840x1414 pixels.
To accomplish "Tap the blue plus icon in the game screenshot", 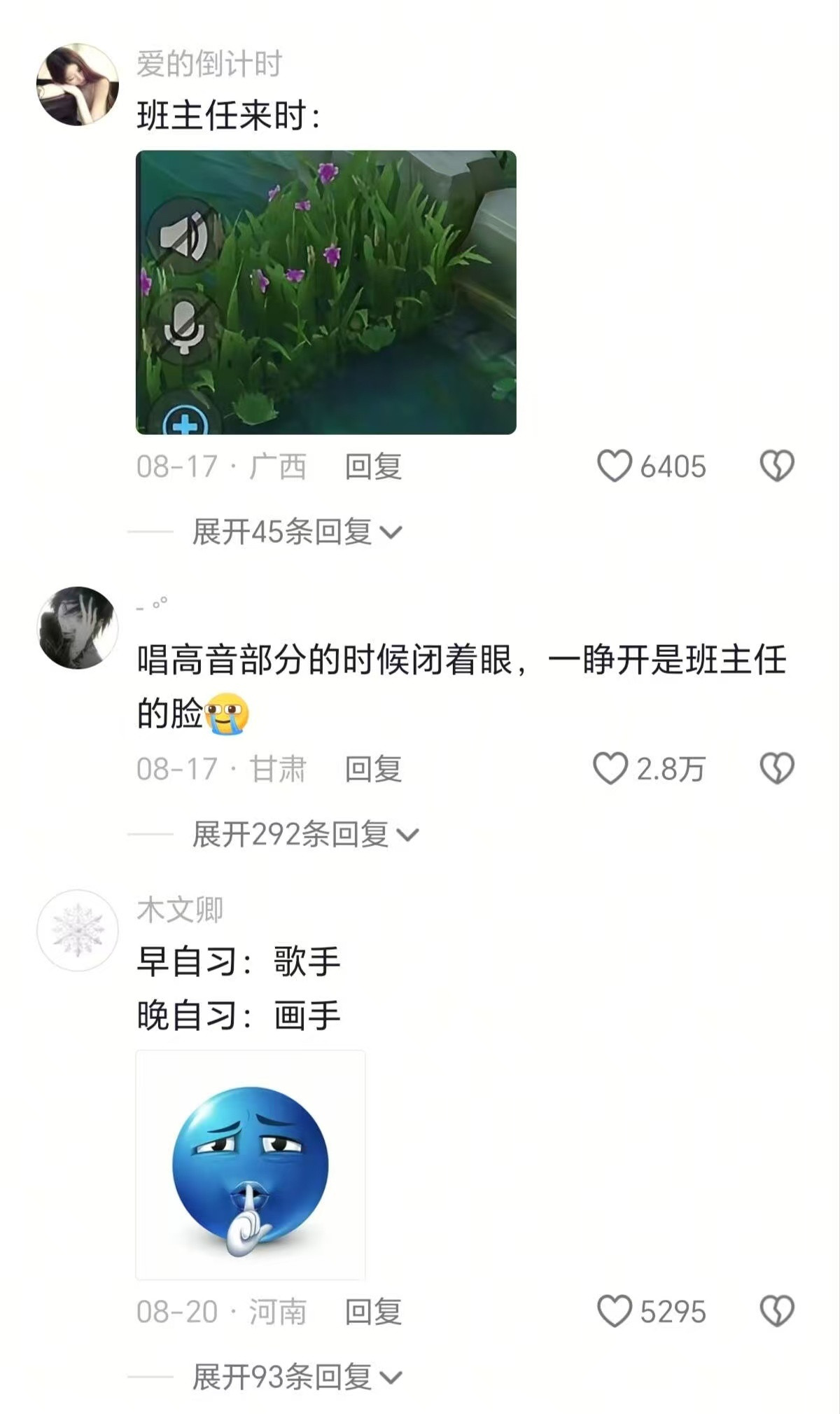I will point(183,420).
